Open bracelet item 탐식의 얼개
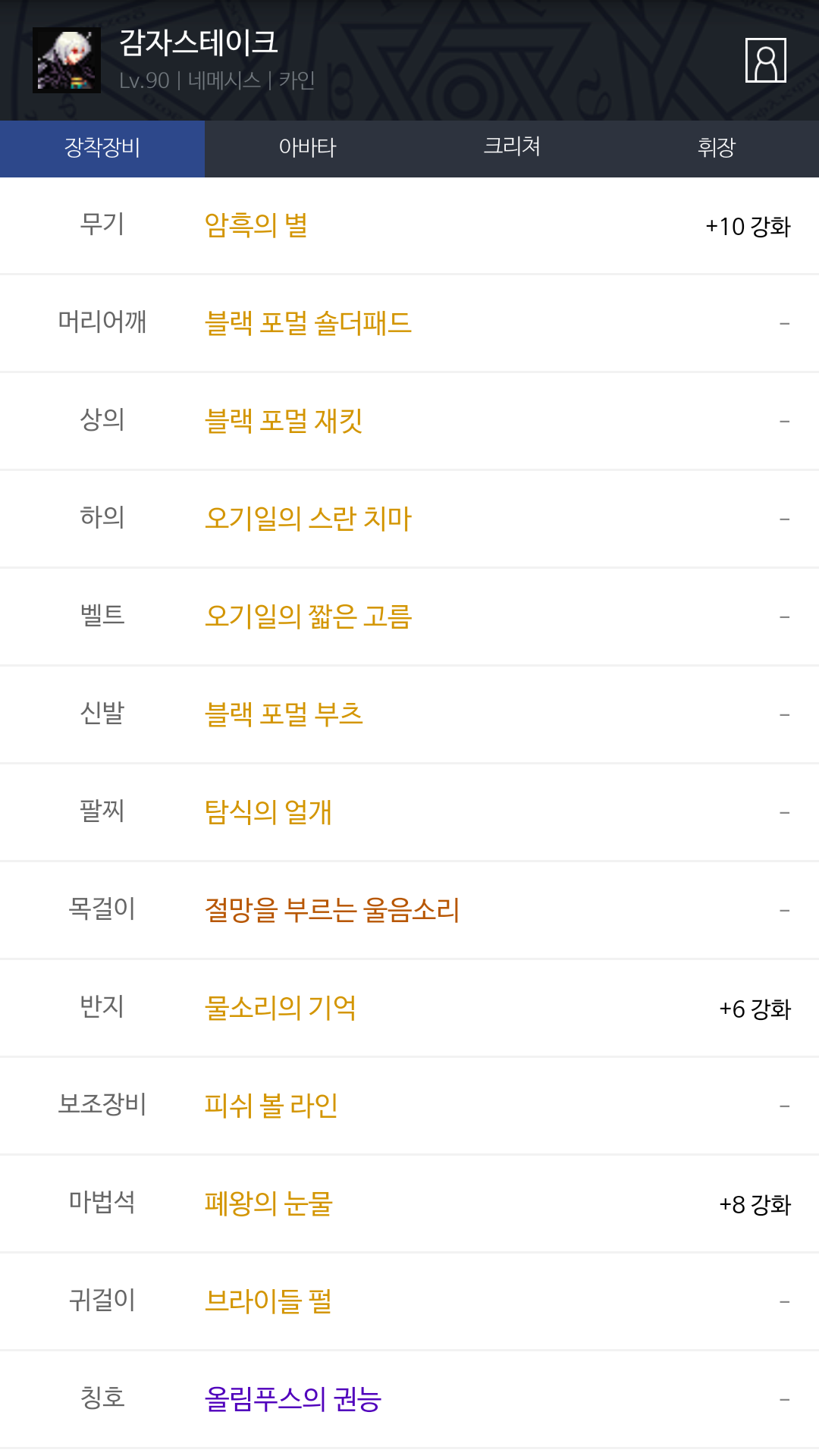The width and height of the screenshot is (819, 1456). (x=268, y=813)
